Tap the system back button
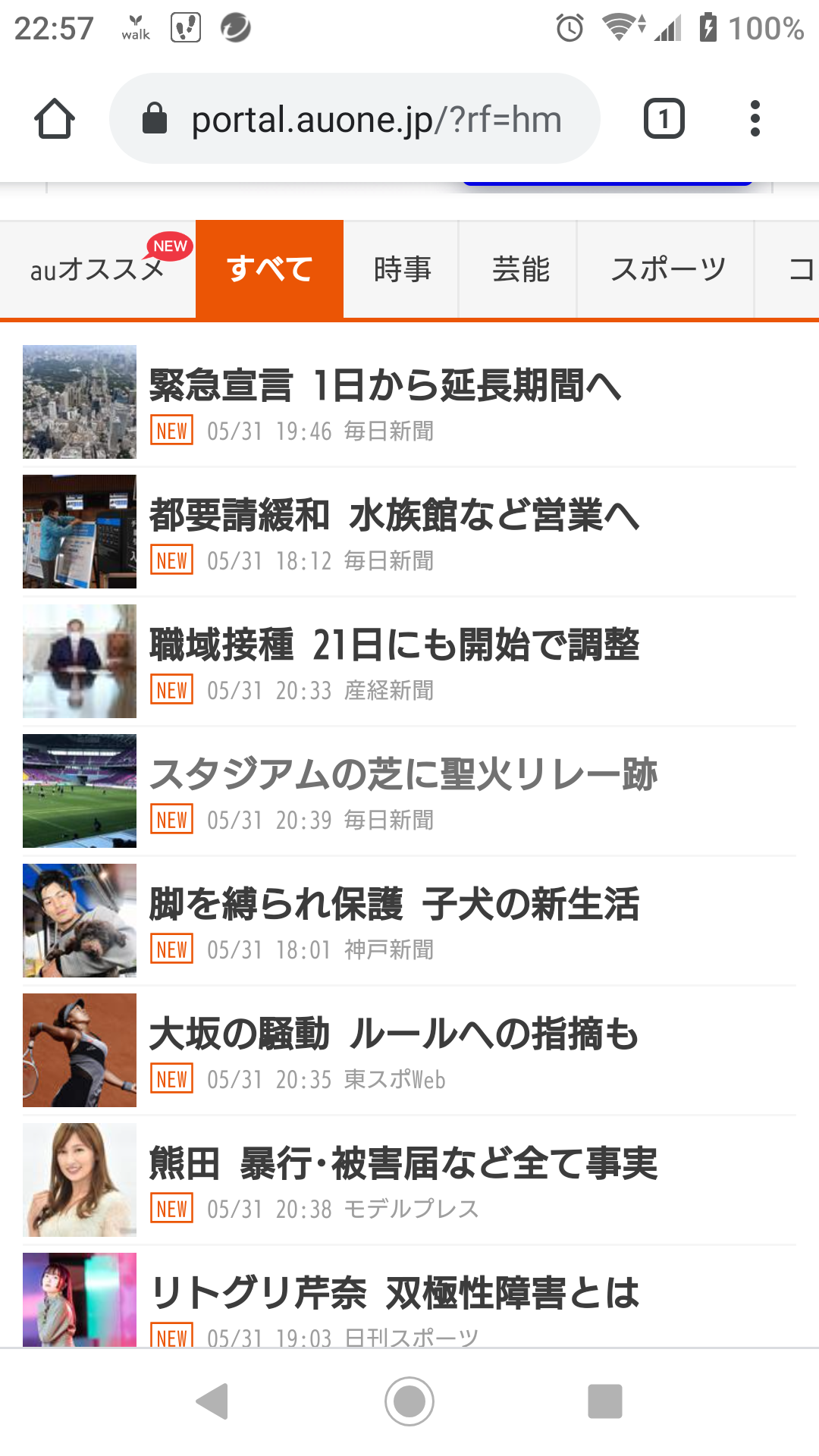This screenshot has width=819, height=1456. coord(212,1401)
